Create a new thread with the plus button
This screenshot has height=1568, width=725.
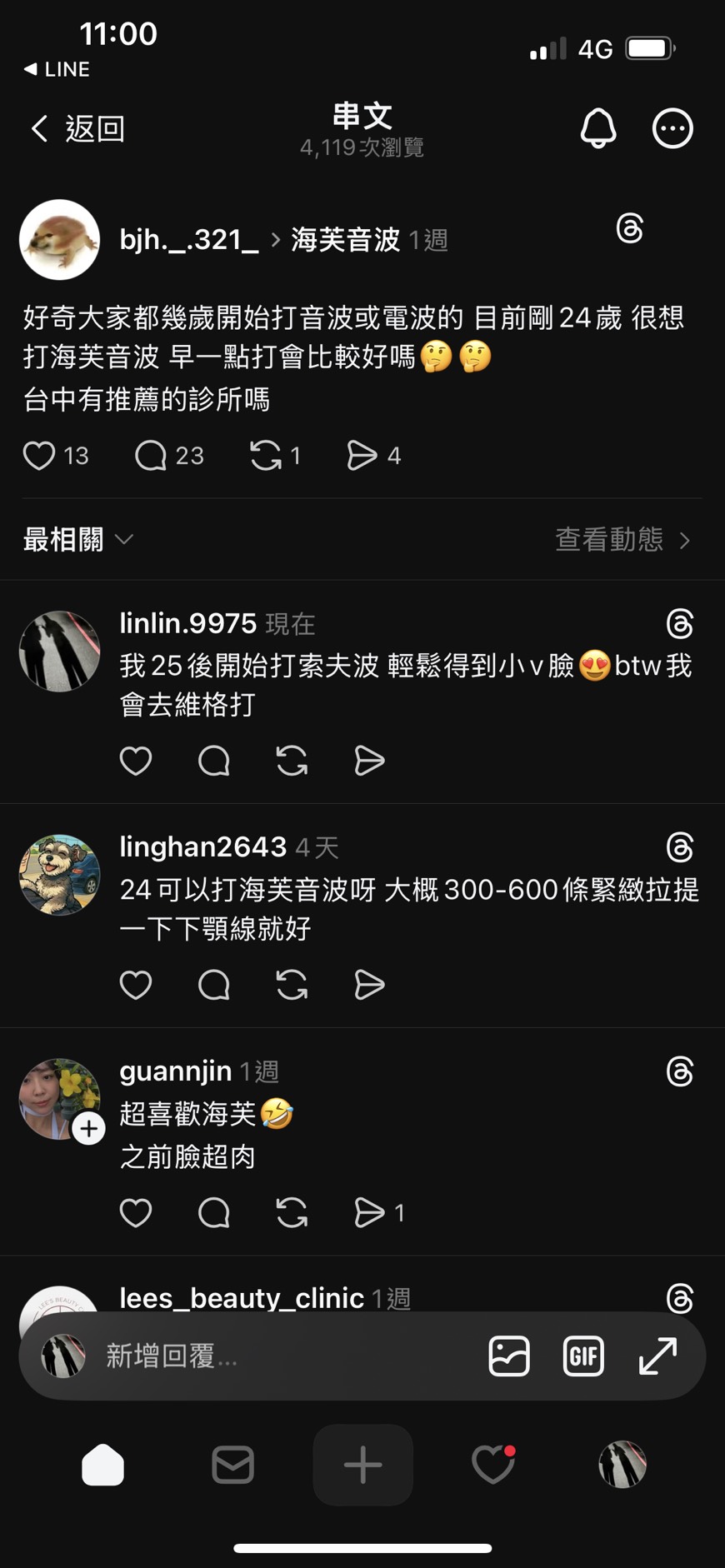pyautogui.click(x=362, y=1465)
